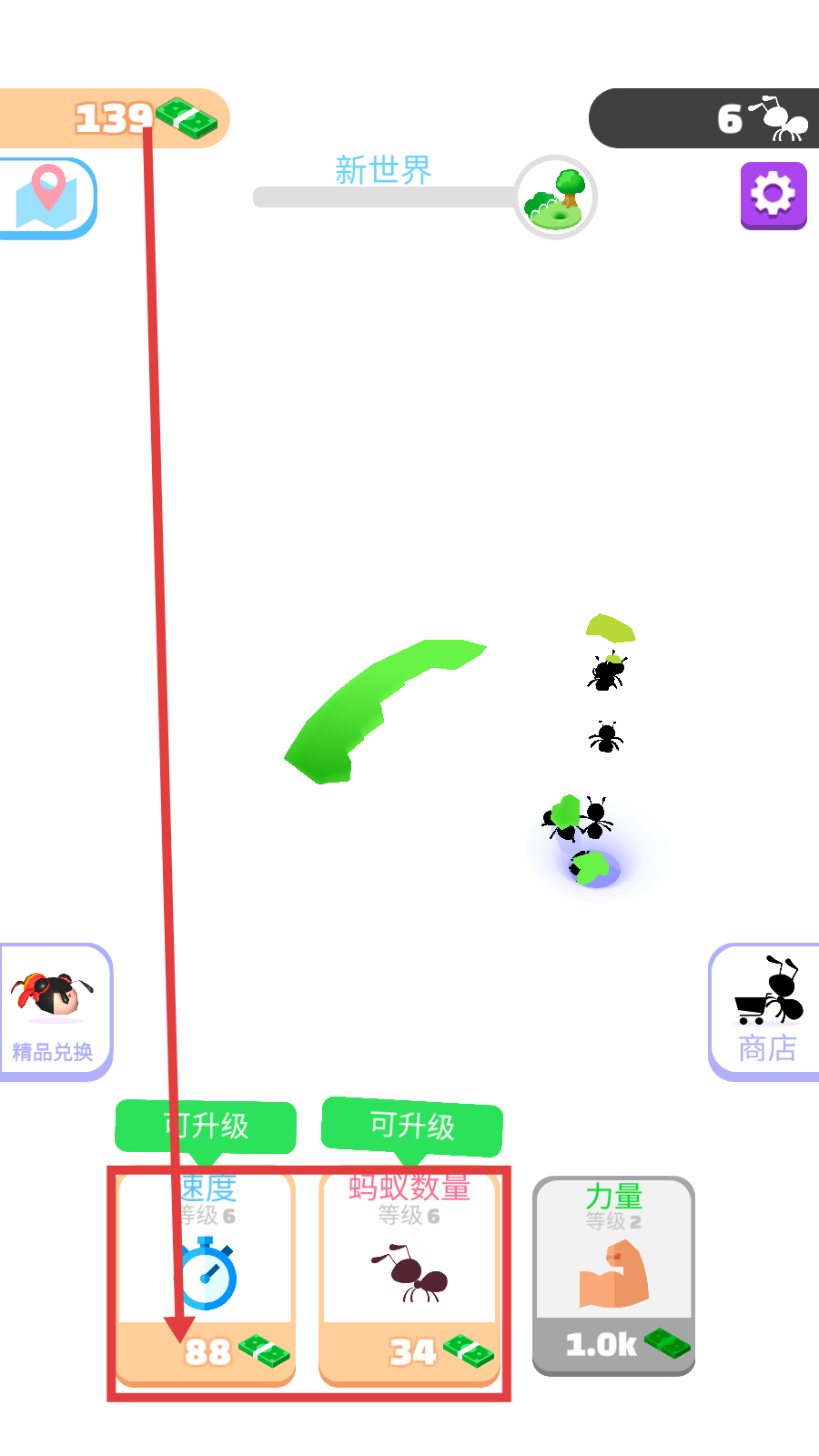Open the 商店 shop

(x=765, y=1011)
